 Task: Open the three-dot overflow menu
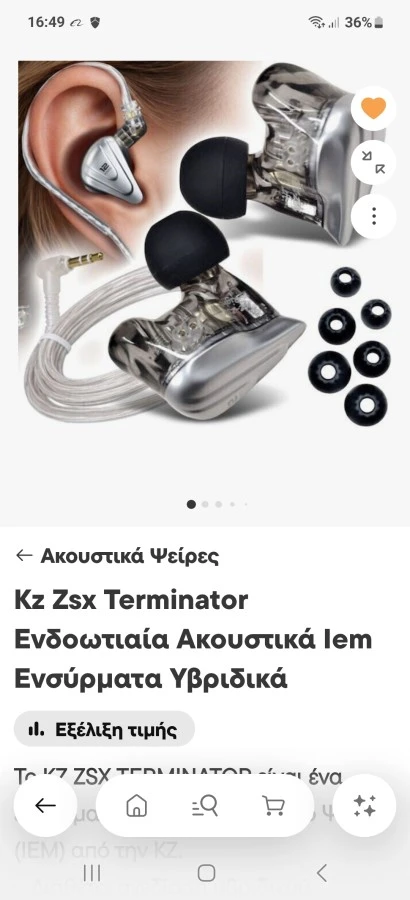point(373,216)
